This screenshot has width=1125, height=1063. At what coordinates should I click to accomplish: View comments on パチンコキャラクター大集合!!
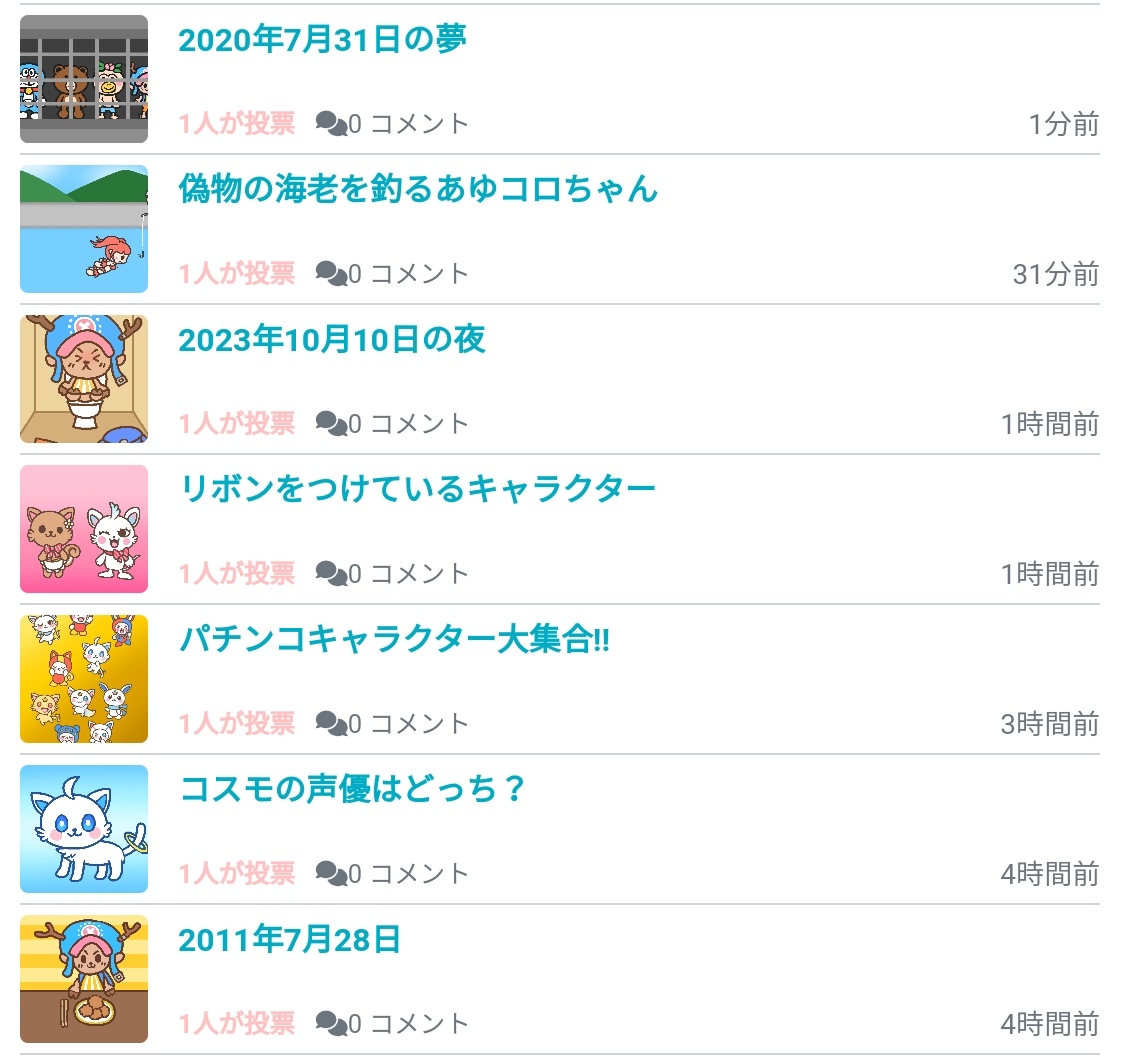[x=392, y=723]
